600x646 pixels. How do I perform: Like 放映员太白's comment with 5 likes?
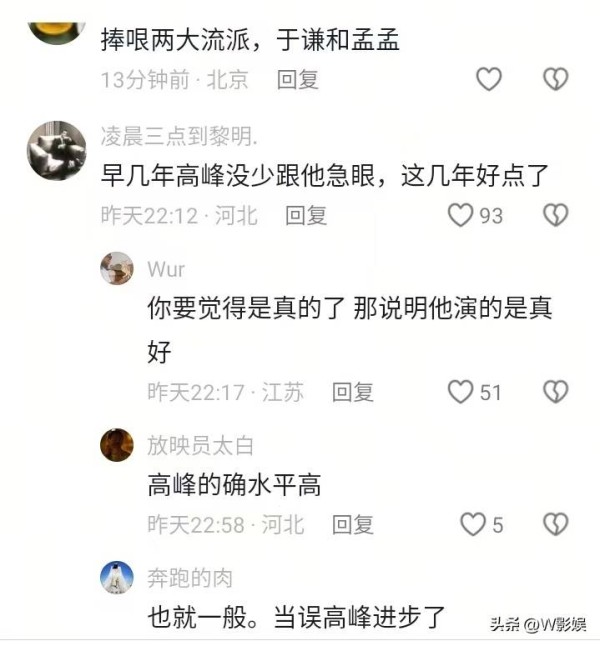(471, 524)
